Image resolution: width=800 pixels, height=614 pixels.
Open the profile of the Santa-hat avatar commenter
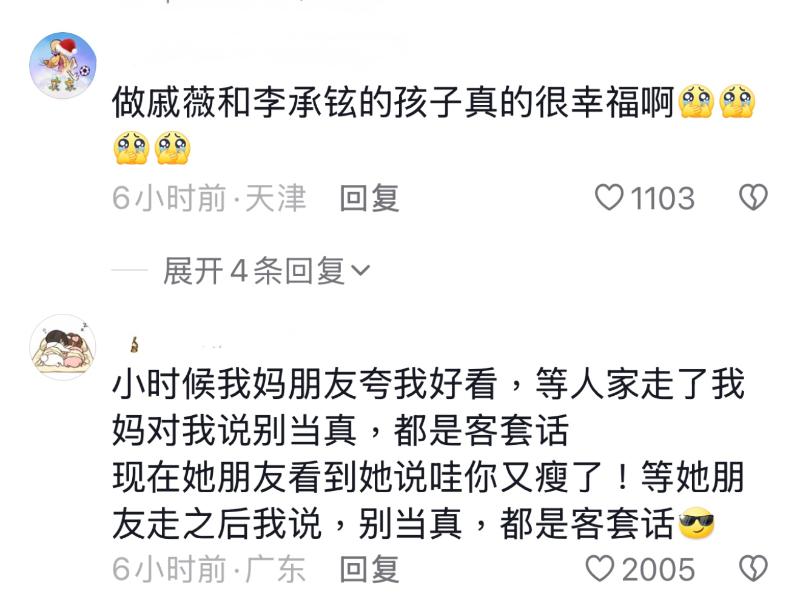pyautogui.click(x=63, y=64)
